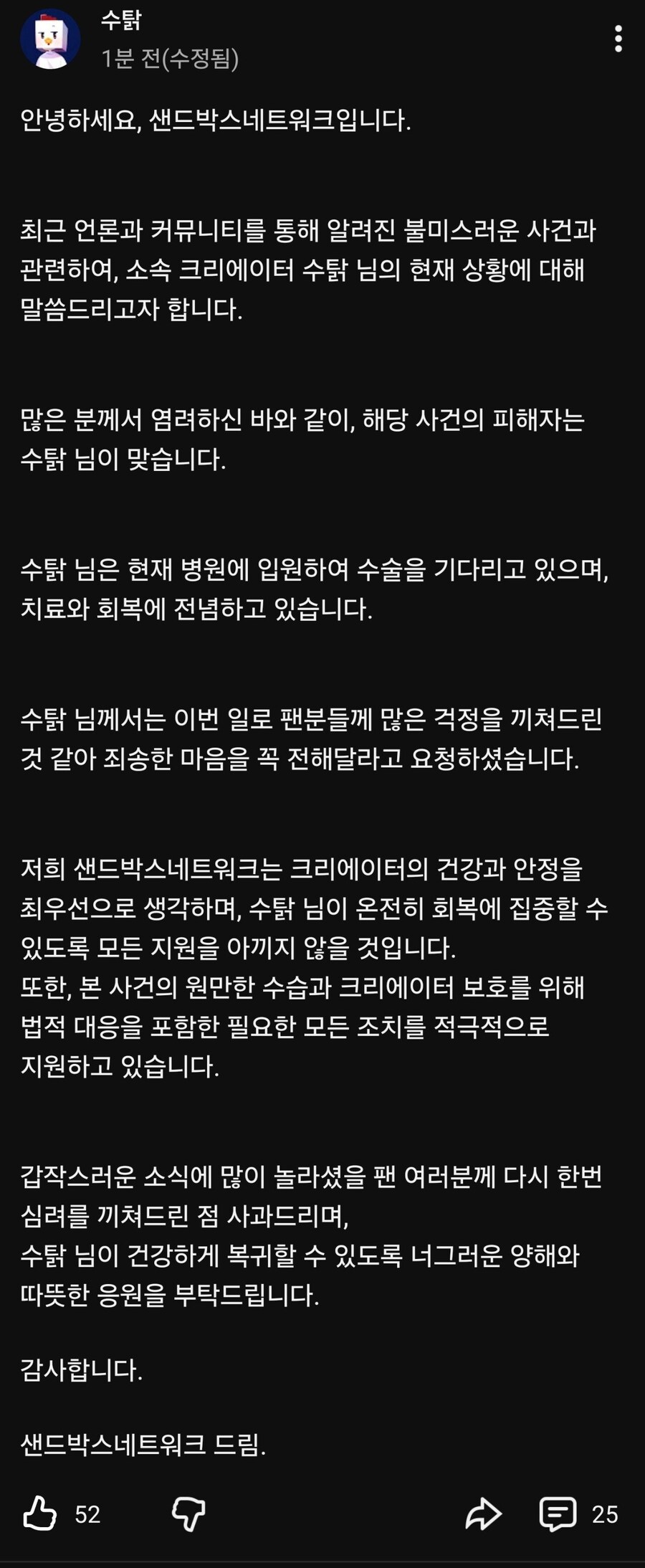Dislike this community post
The image size is (645, 1568).
coord(188,1514)
